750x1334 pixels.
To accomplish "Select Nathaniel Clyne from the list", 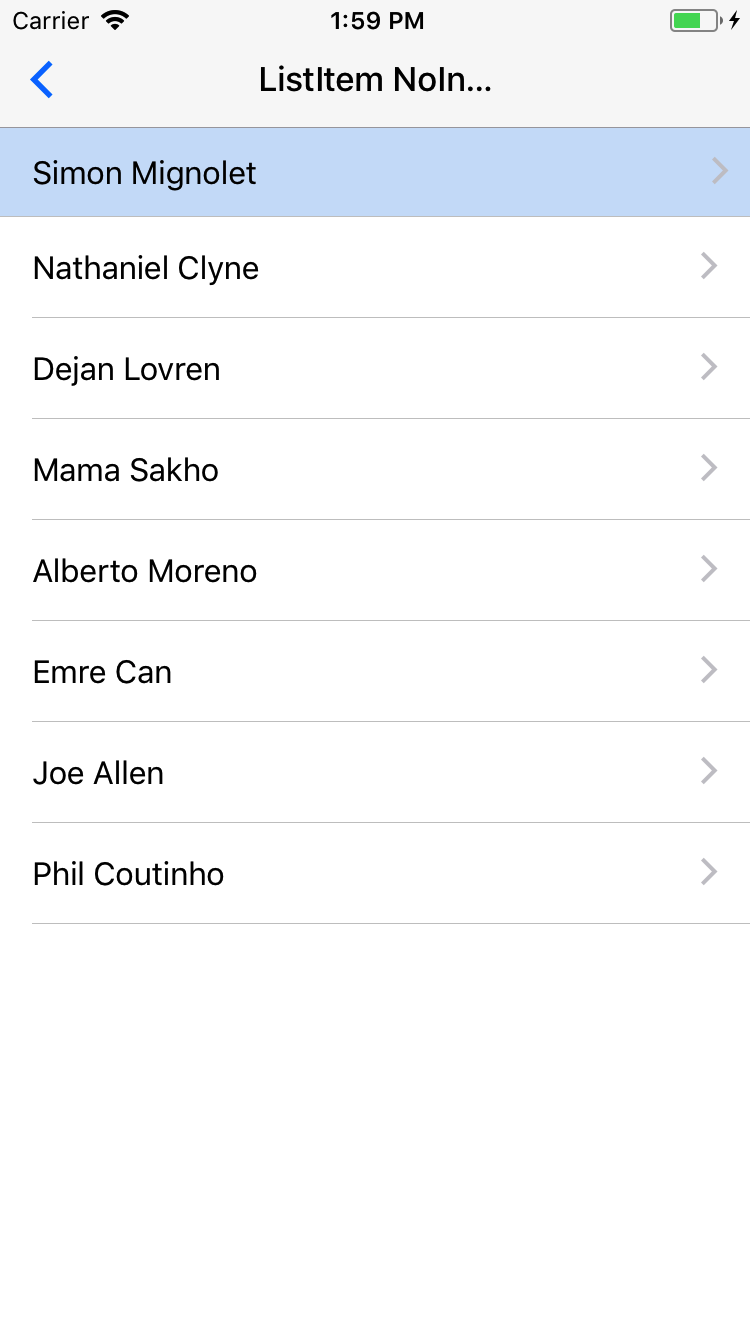I will (375, 268).
